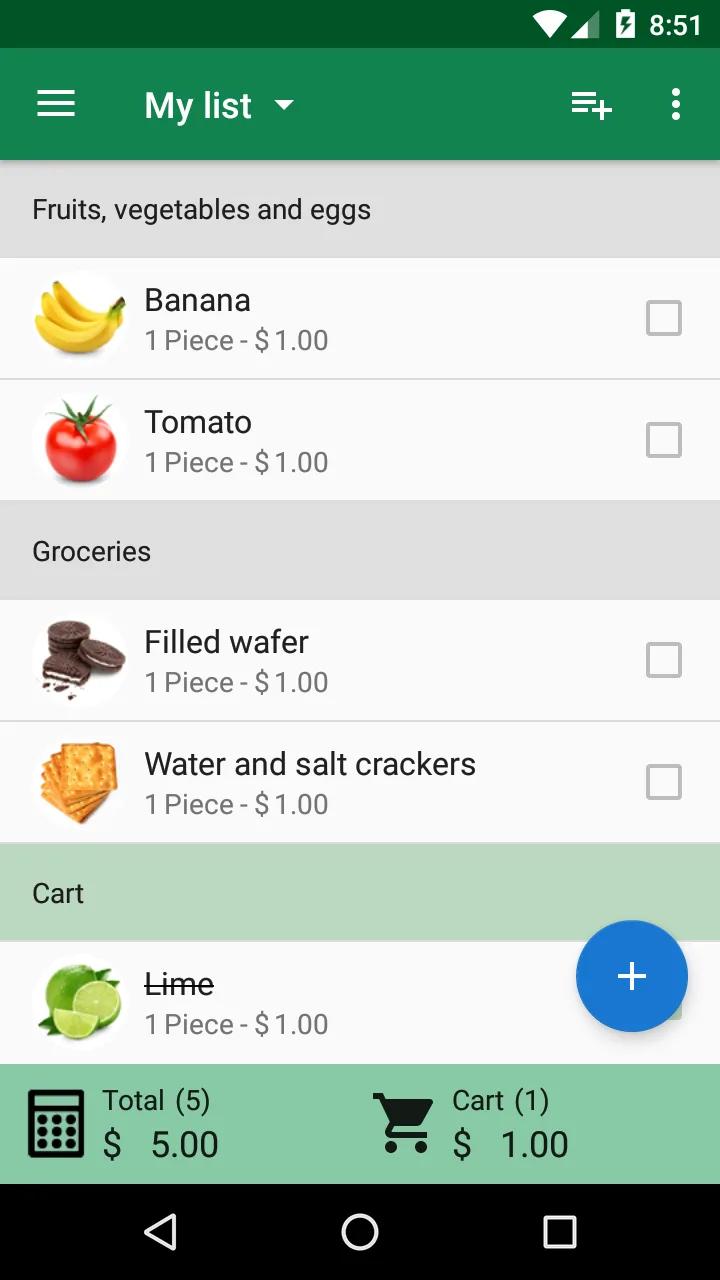Viewport: 720px width, 1280px height.
Task: Tap the add-item-to-list icon in toolbar
Action: pyautogui.click(x=590, y=104)
